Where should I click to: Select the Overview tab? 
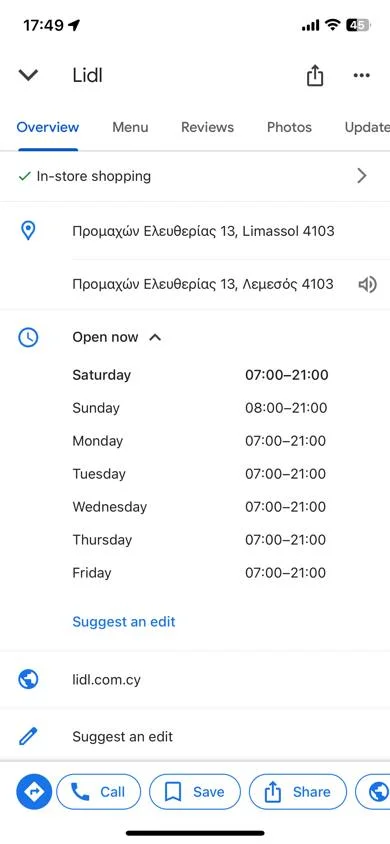48,128
